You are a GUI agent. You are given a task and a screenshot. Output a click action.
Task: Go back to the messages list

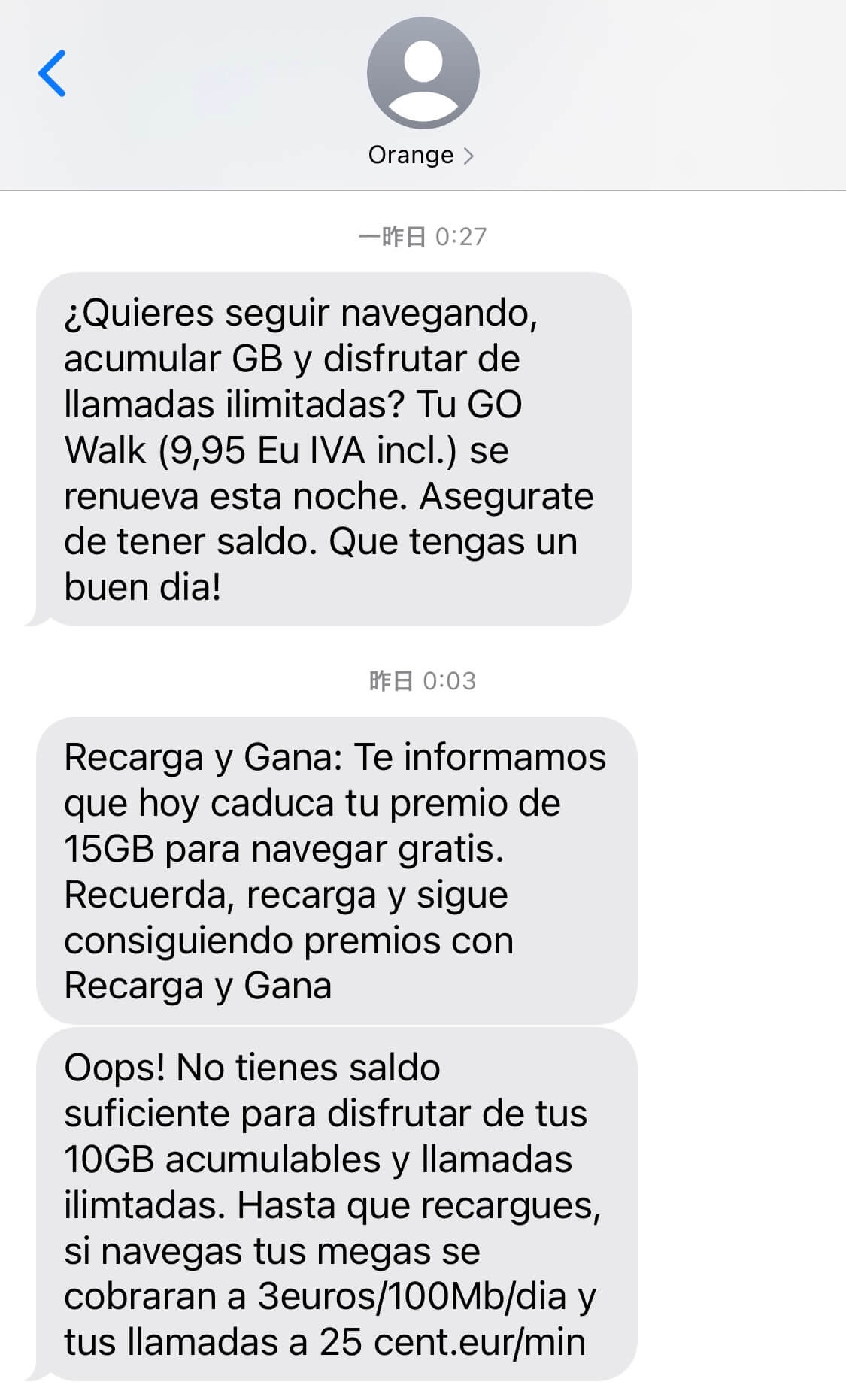coord(52,74)
